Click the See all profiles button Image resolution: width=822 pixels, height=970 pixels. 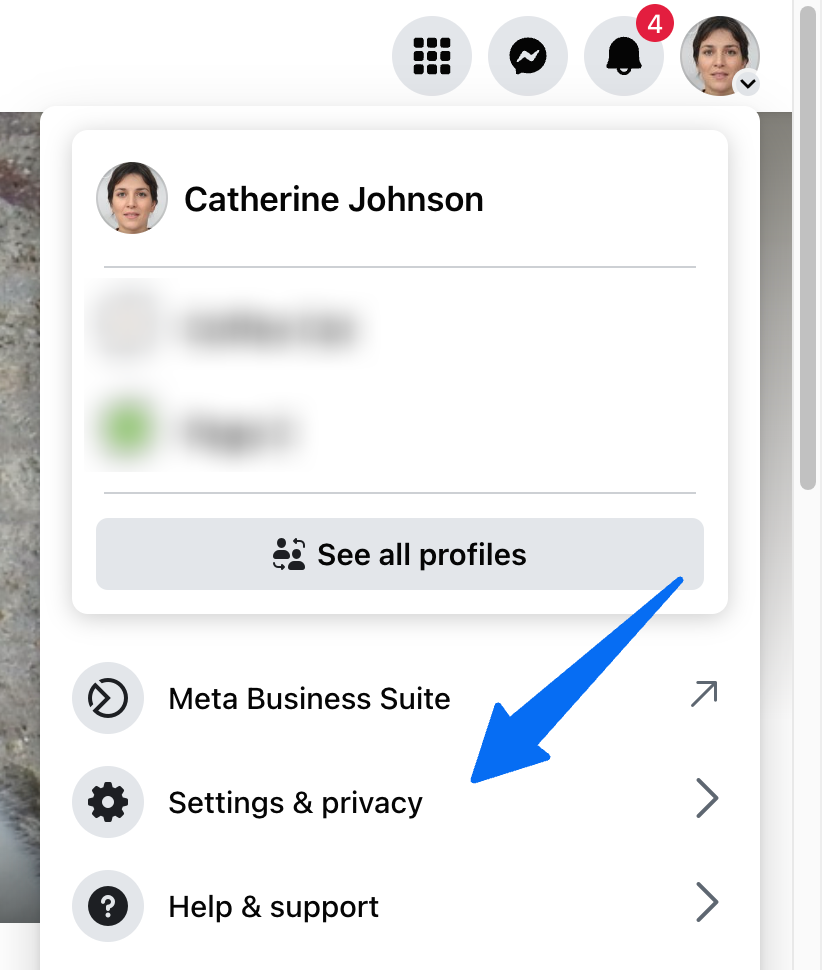[x=399, y=553]
